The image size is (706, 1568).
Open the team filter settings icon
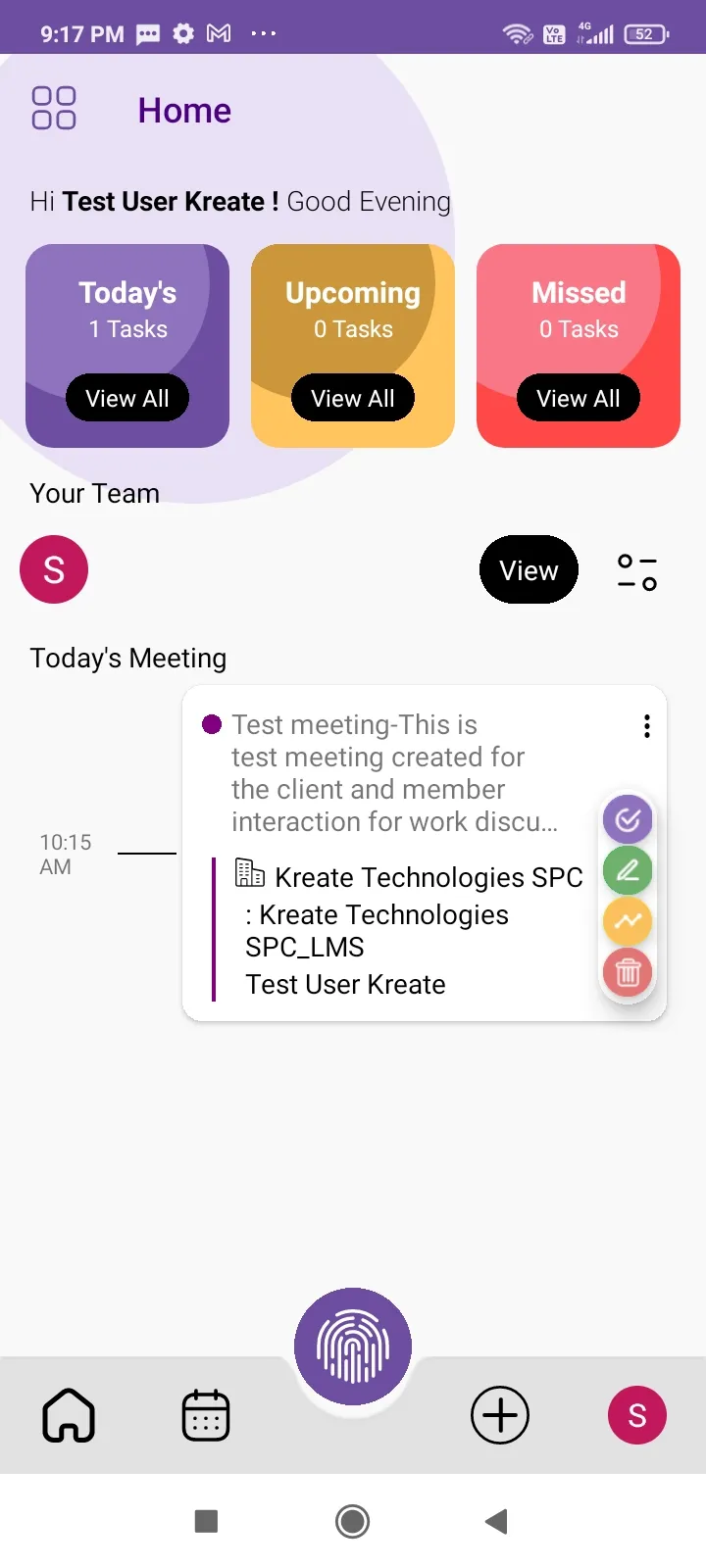[636, 572]
